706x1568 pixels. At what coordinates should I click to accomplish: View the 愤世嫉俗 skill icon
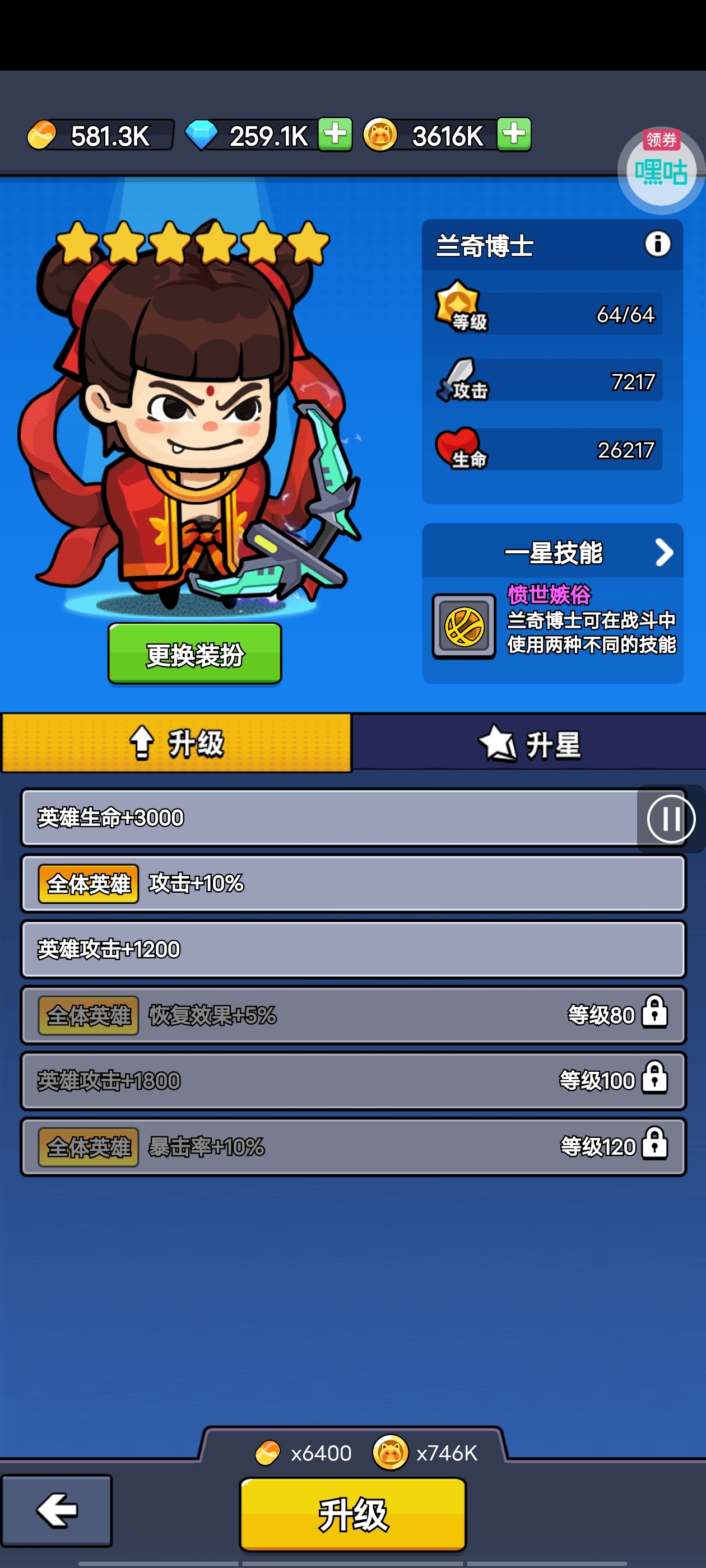[463, 626]
